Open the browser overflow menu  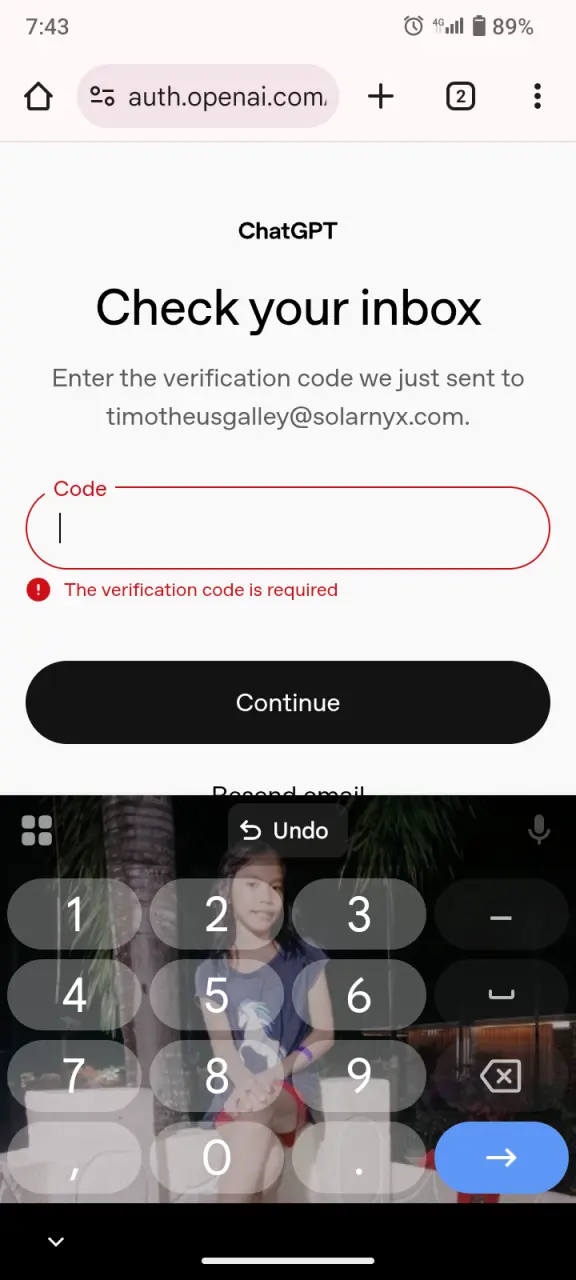[537, 96]
